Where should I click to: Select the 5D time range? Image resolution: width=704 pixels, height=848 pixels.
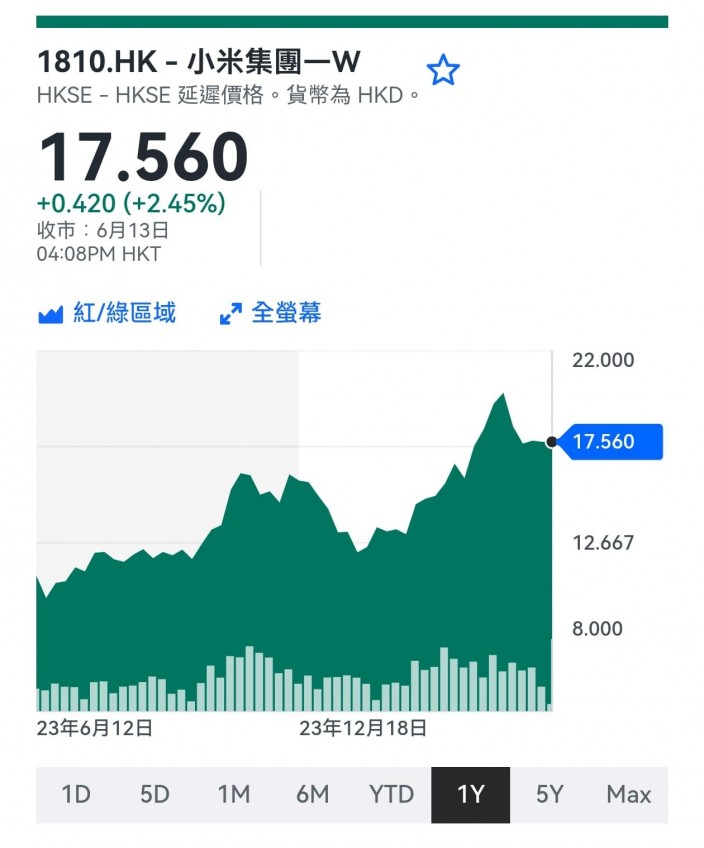pyautogui.click(x=155, y=794)
